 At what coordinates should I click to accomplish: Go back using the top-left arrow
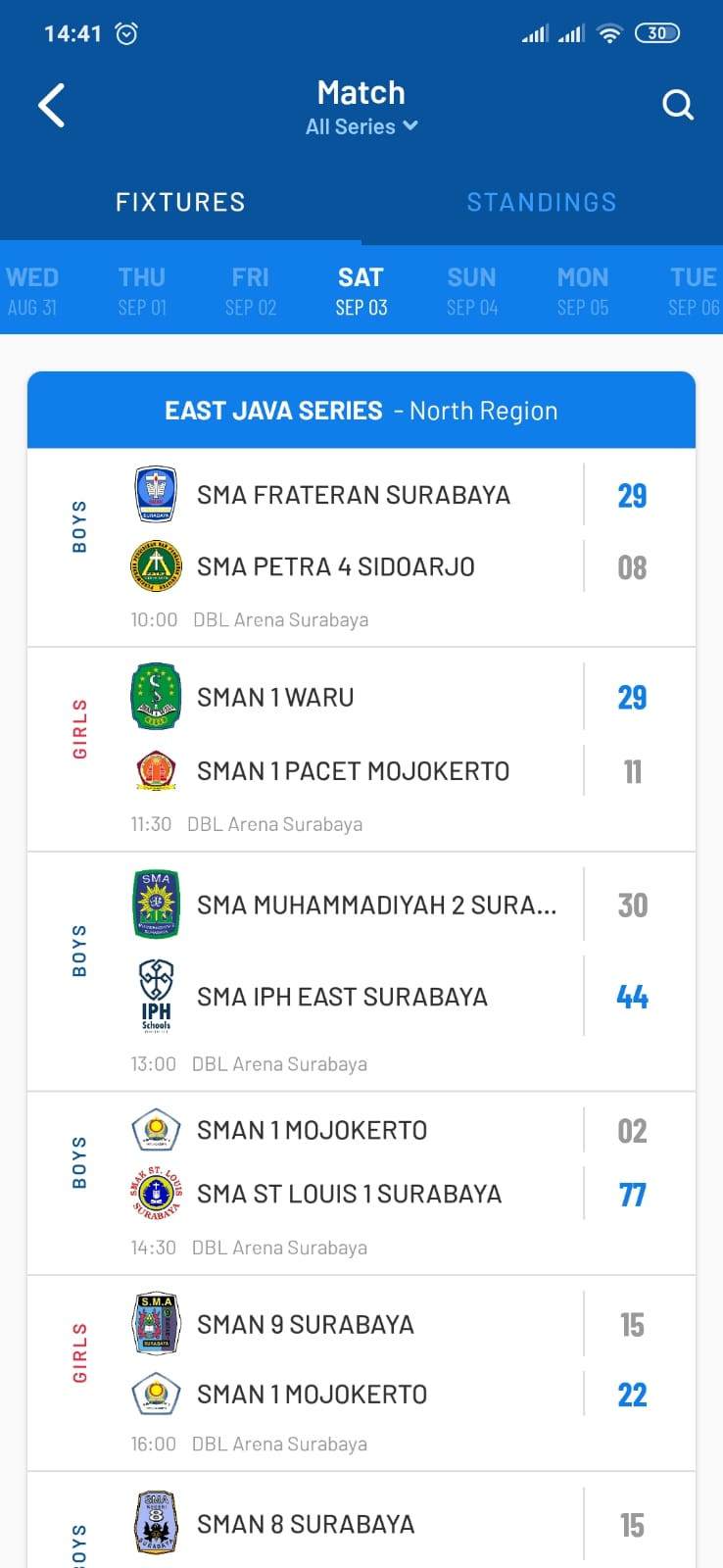[51, 105]
